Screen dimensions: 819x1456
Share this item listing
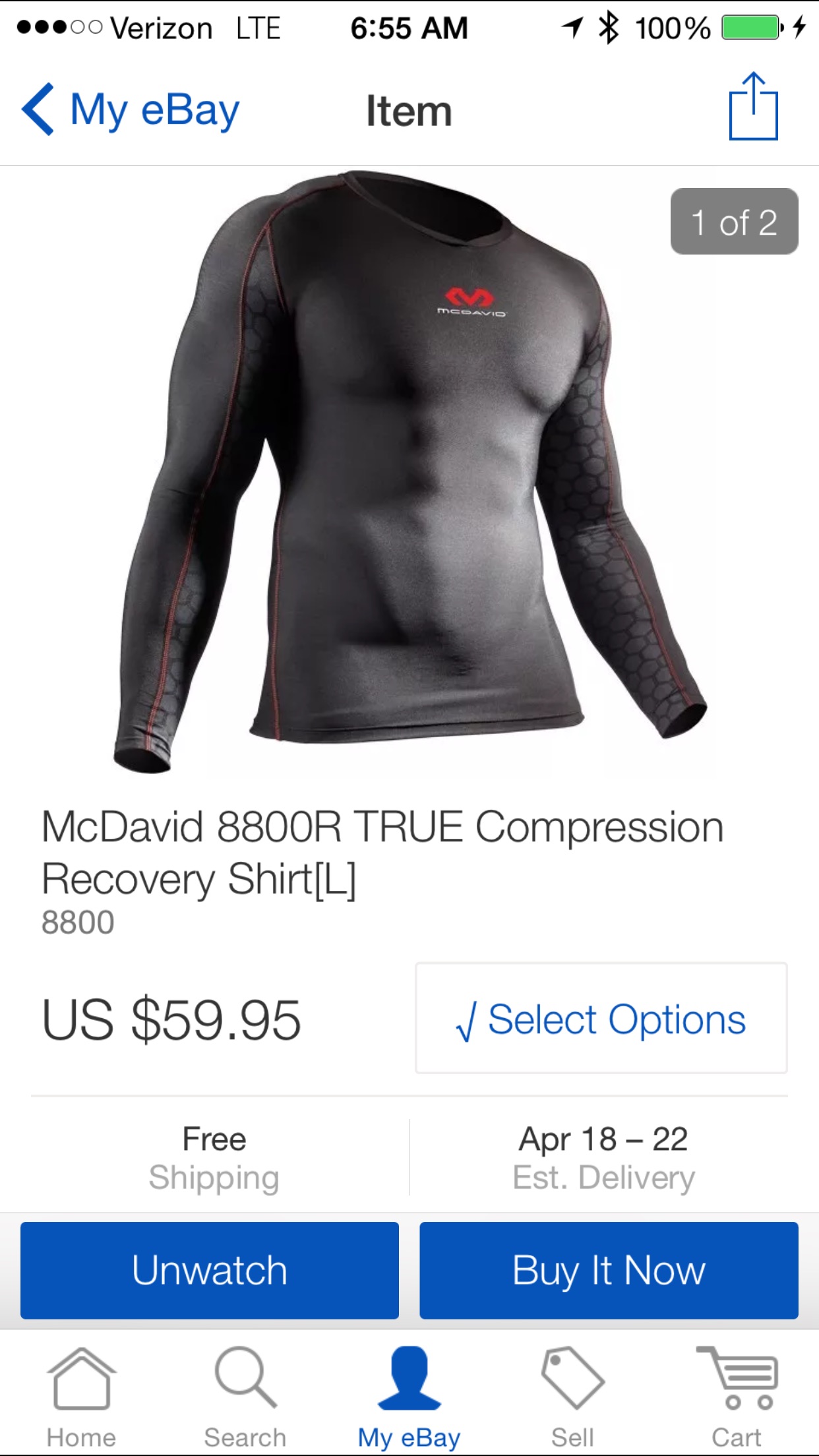pos(754,106)
